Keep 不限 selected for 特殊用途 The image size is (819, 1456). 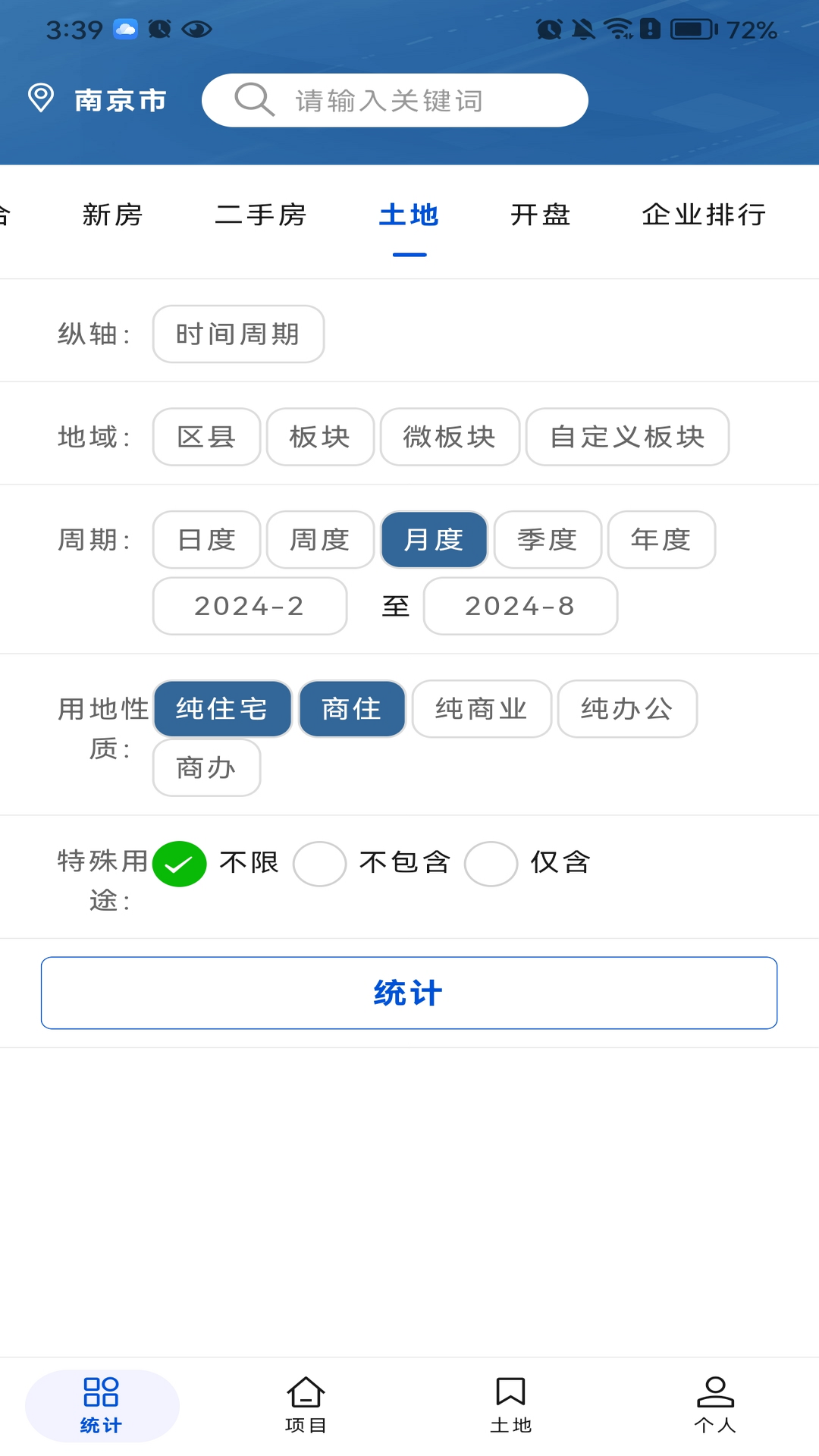[180, 862]
